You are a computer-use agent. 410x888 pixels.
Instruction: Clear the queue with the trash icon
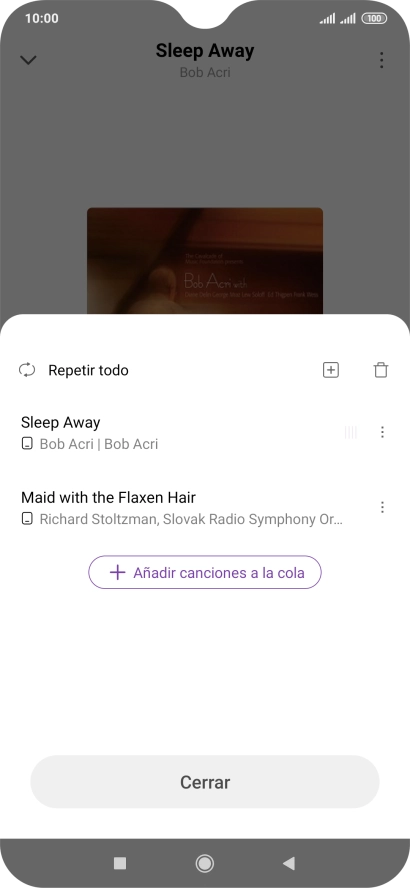click(x=381, y=370)
